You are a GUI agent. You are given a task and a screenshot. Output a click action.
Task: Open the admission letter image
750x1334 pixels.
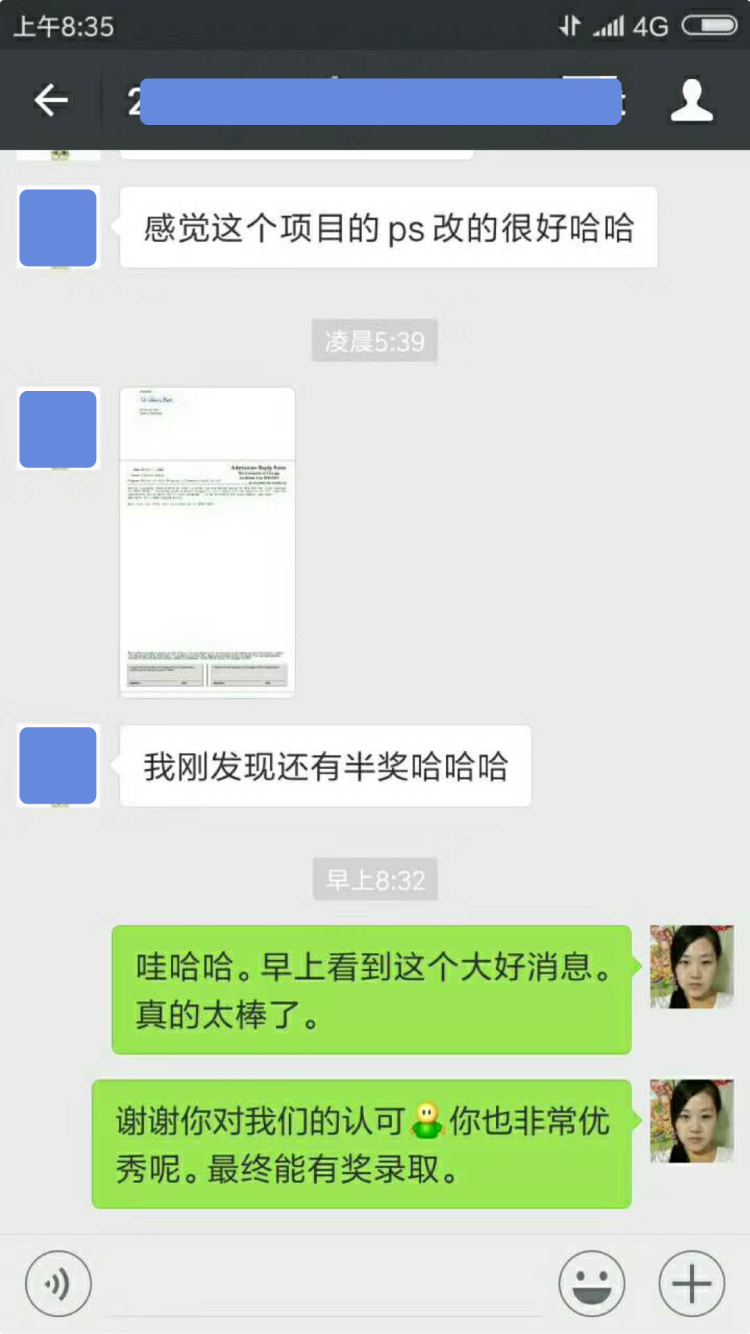pos(207,541)
